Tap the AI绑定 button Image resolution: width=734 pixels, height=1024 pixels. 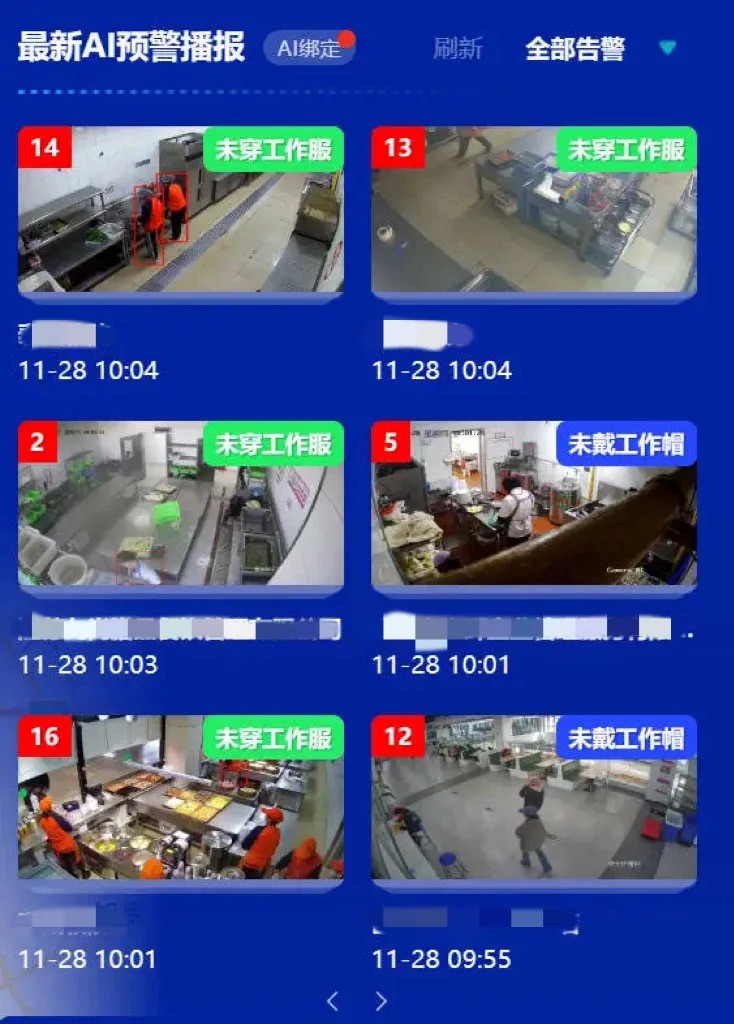tap(309, 48)
